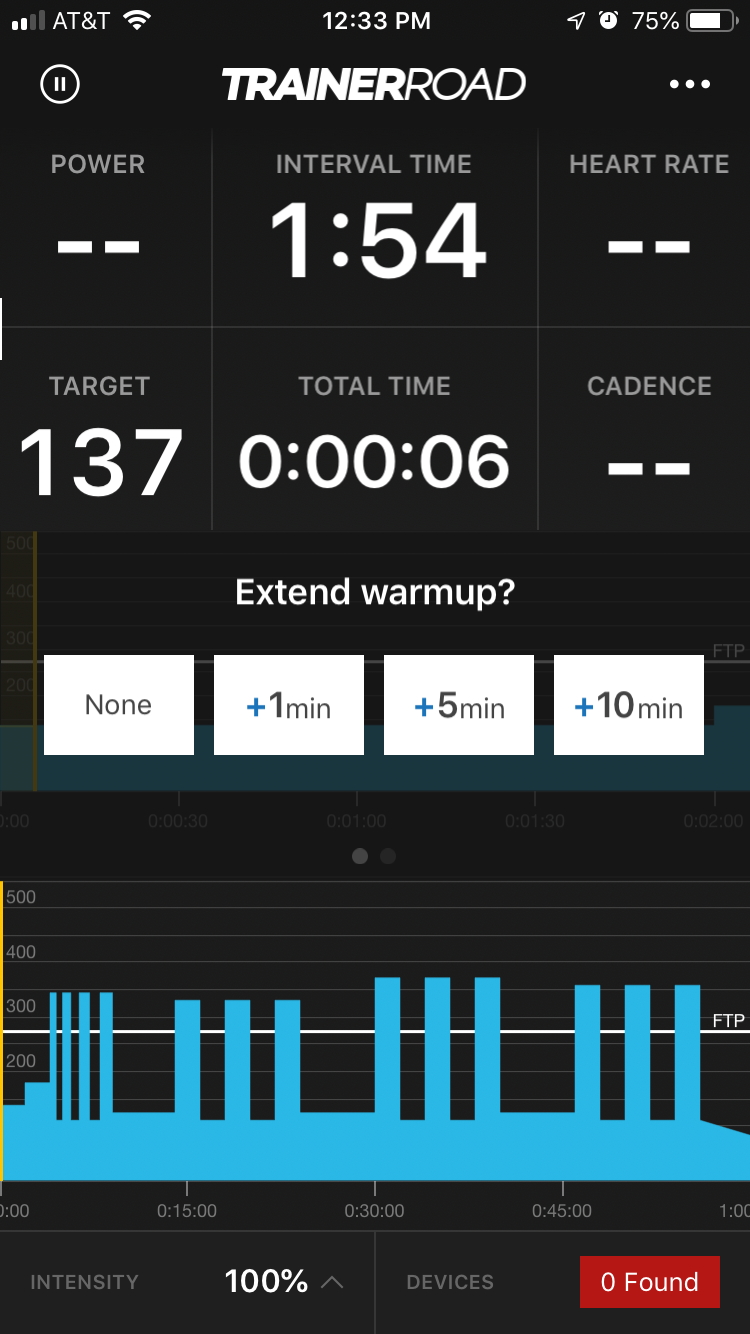Extend warmup by +1 min

pos(289,705)
